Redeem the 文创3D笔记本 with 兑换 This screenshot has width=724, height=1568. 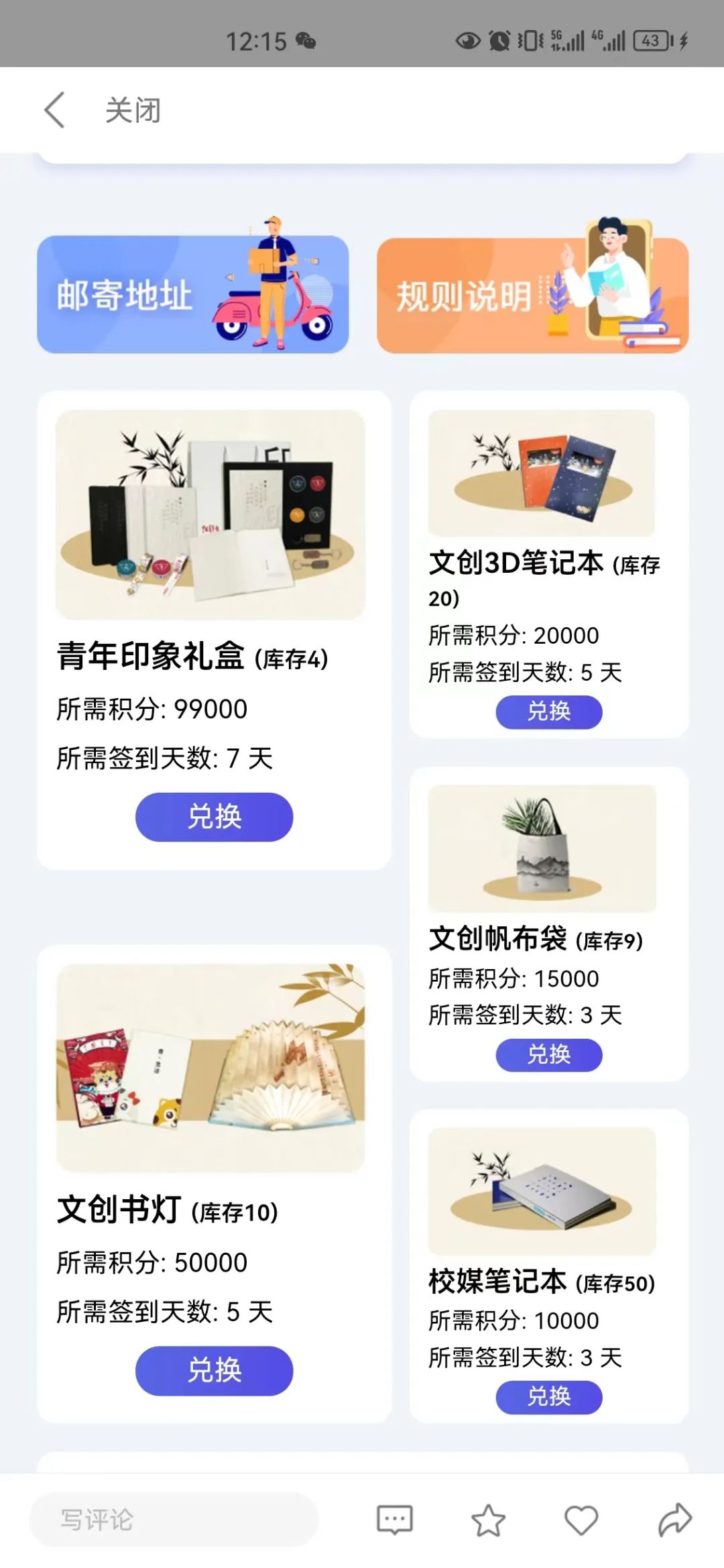pos(548,712)
